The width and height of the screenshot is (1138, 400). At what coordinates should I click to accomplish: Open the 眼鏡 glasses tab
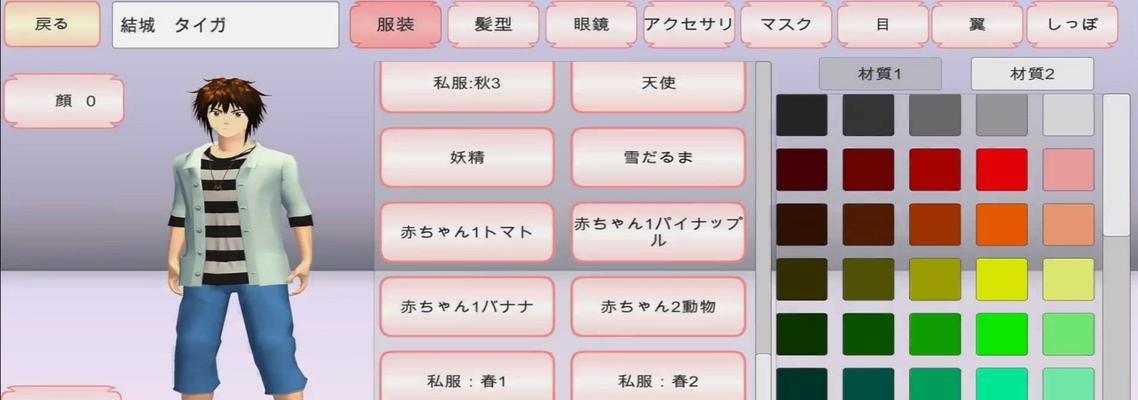tap(590, 25)
